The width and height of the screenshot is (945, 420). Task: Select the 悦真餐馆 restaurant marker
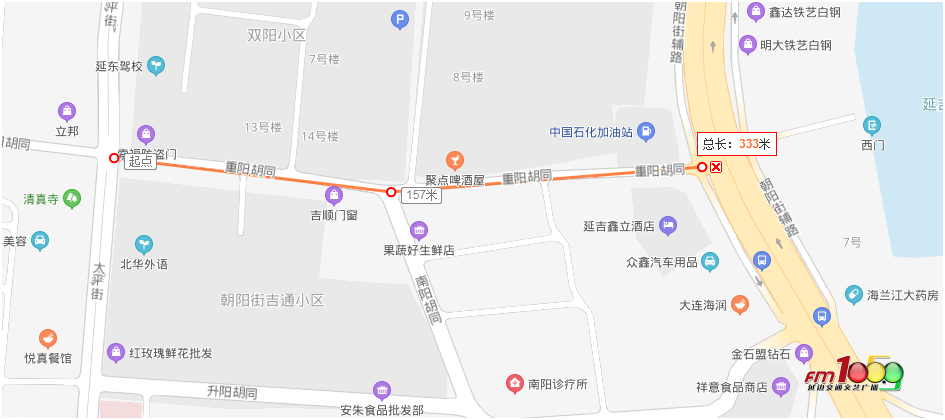[x=47, y=338]
